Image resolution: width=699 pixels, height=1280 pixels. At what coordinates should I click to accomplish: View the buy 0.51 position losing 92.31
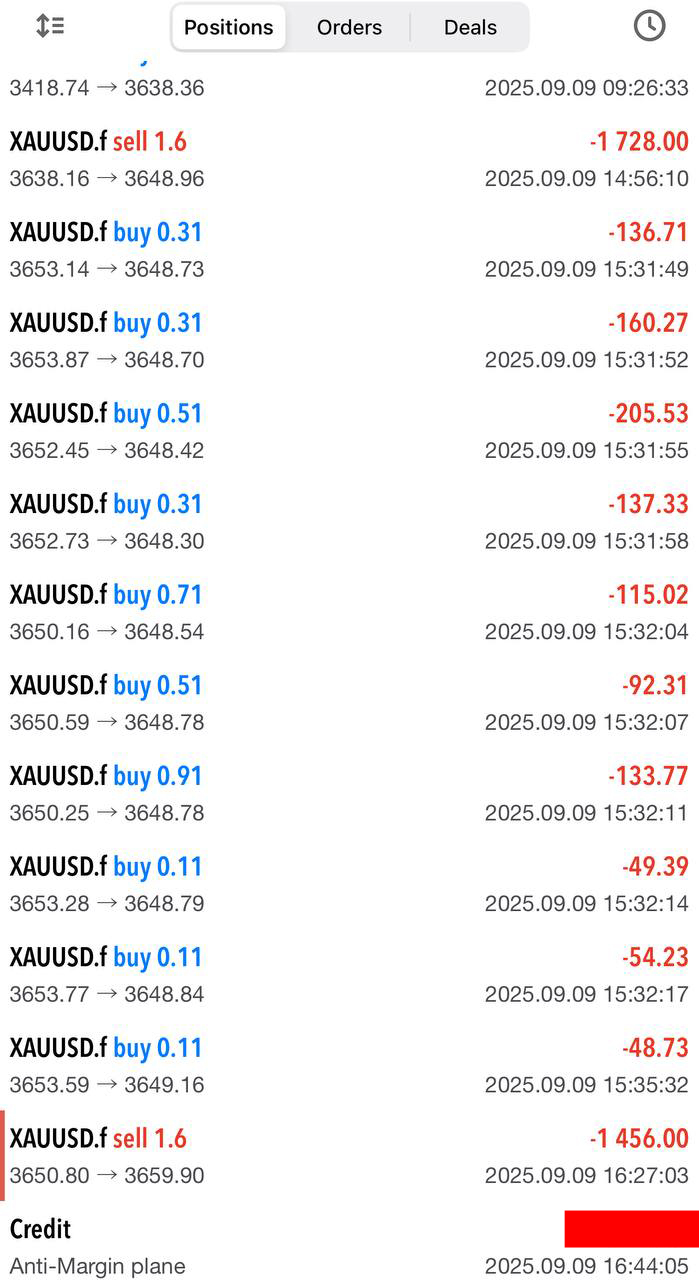(x=349, y=703)
